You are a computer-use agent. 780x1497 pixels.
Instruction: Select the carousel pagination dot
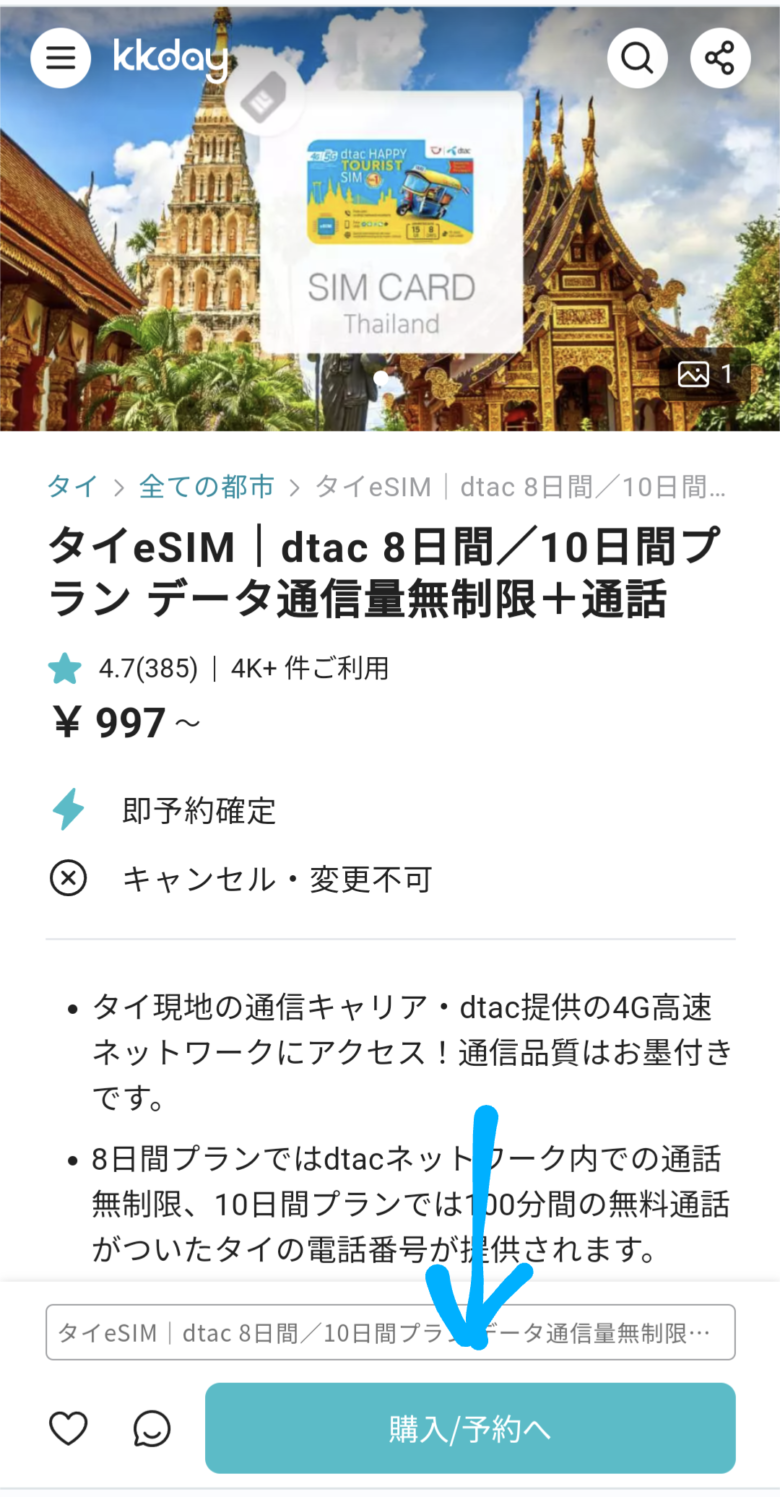pos(380,375)
